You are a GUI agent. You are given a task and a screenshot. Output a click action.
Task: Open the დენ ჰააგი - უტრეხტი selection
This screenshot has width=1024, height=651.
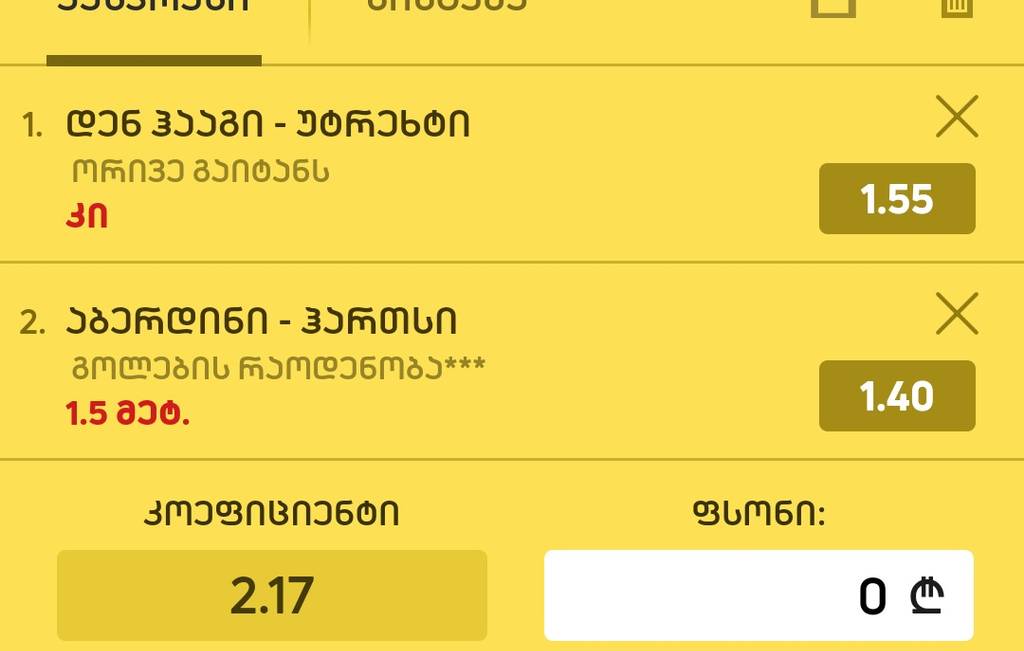tap(268, 124)
